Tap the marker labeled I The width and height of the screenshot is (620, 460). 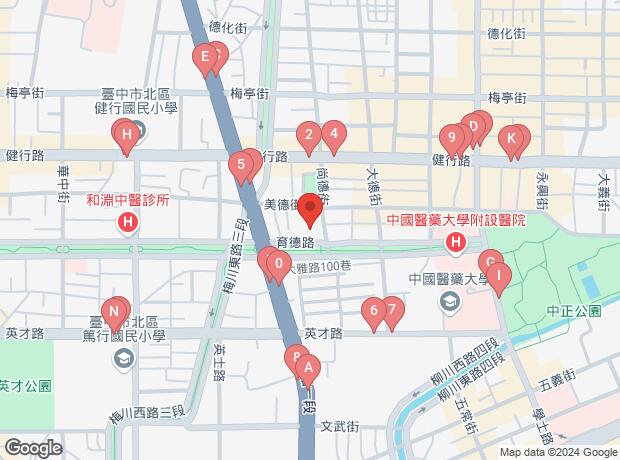(497, 273)
